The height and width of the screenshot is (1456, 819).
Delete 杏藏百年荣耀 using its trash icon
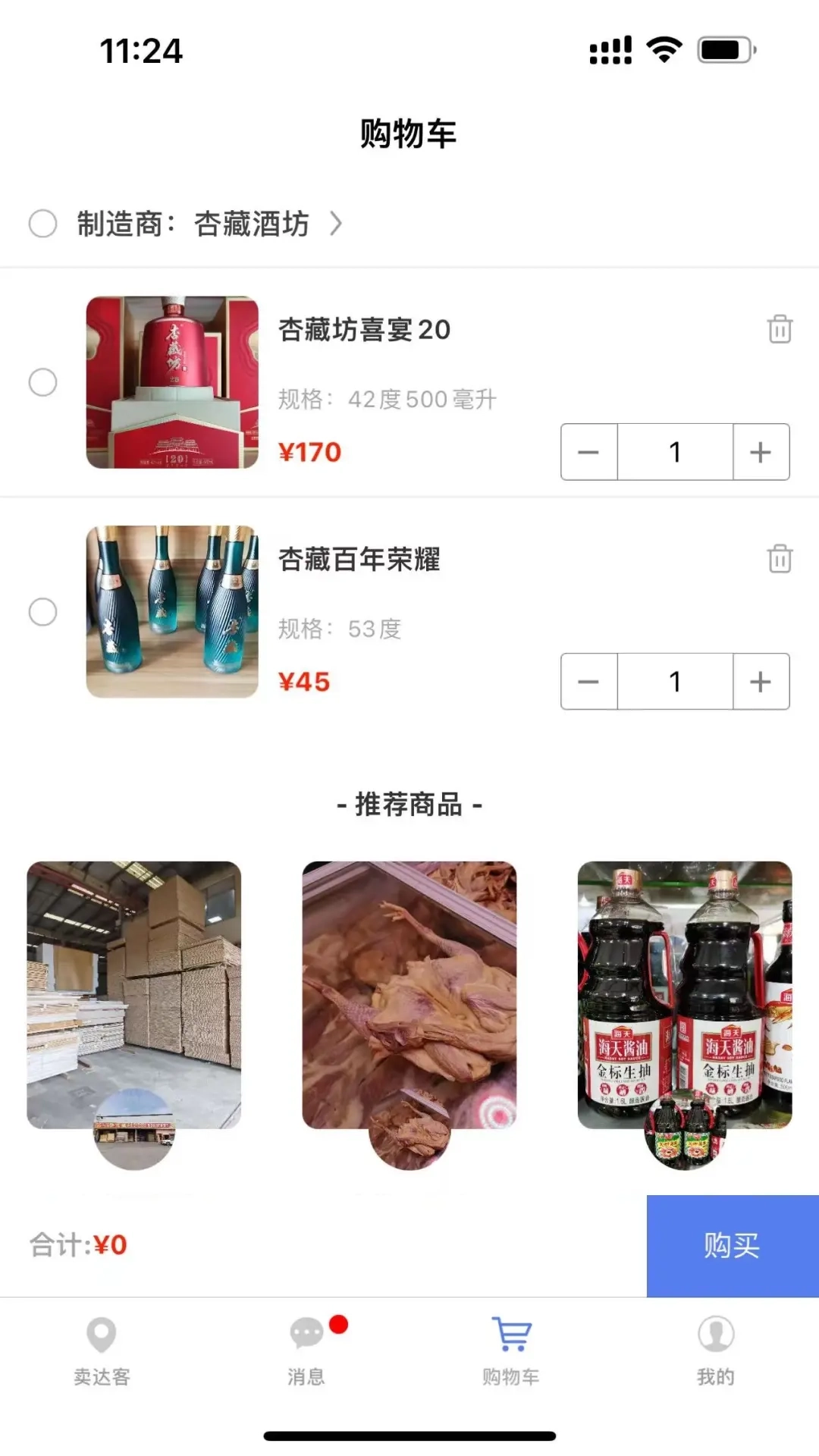coord(778,560)
